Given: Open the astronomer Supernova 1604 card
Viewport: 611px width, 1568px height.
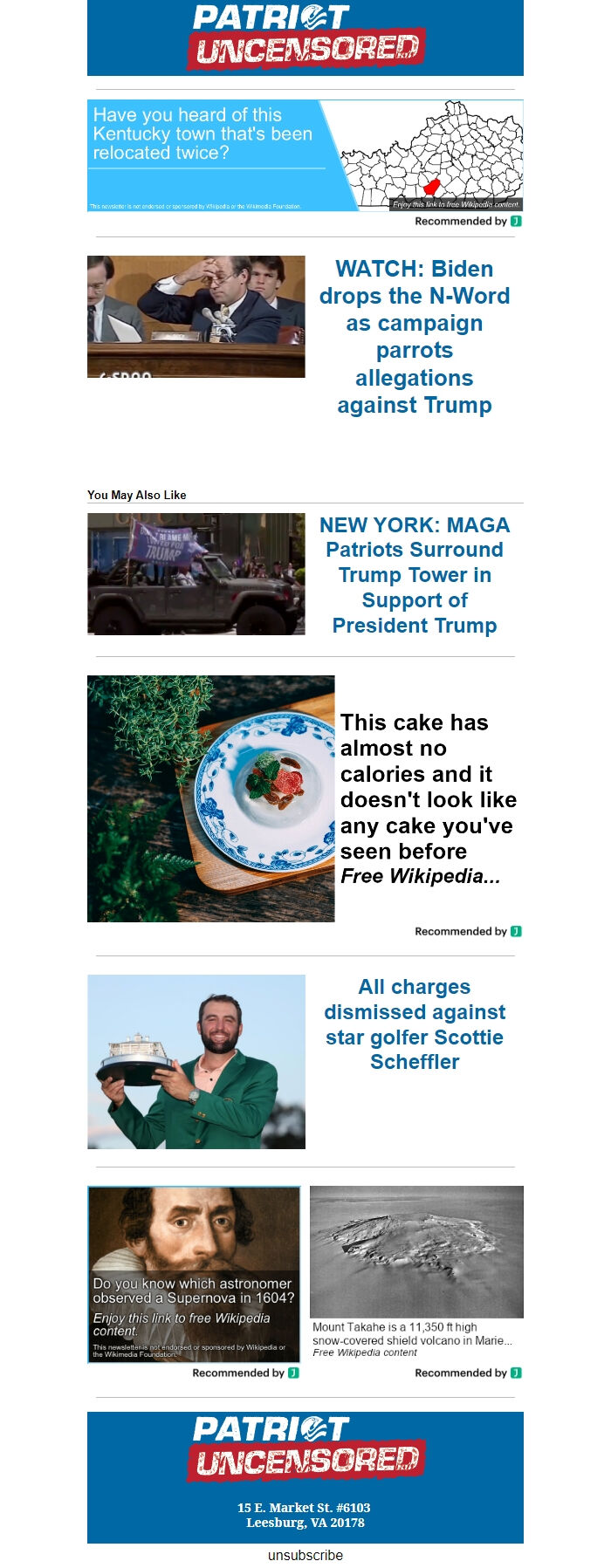Looking at the screenshot, I should [194, 1274].
